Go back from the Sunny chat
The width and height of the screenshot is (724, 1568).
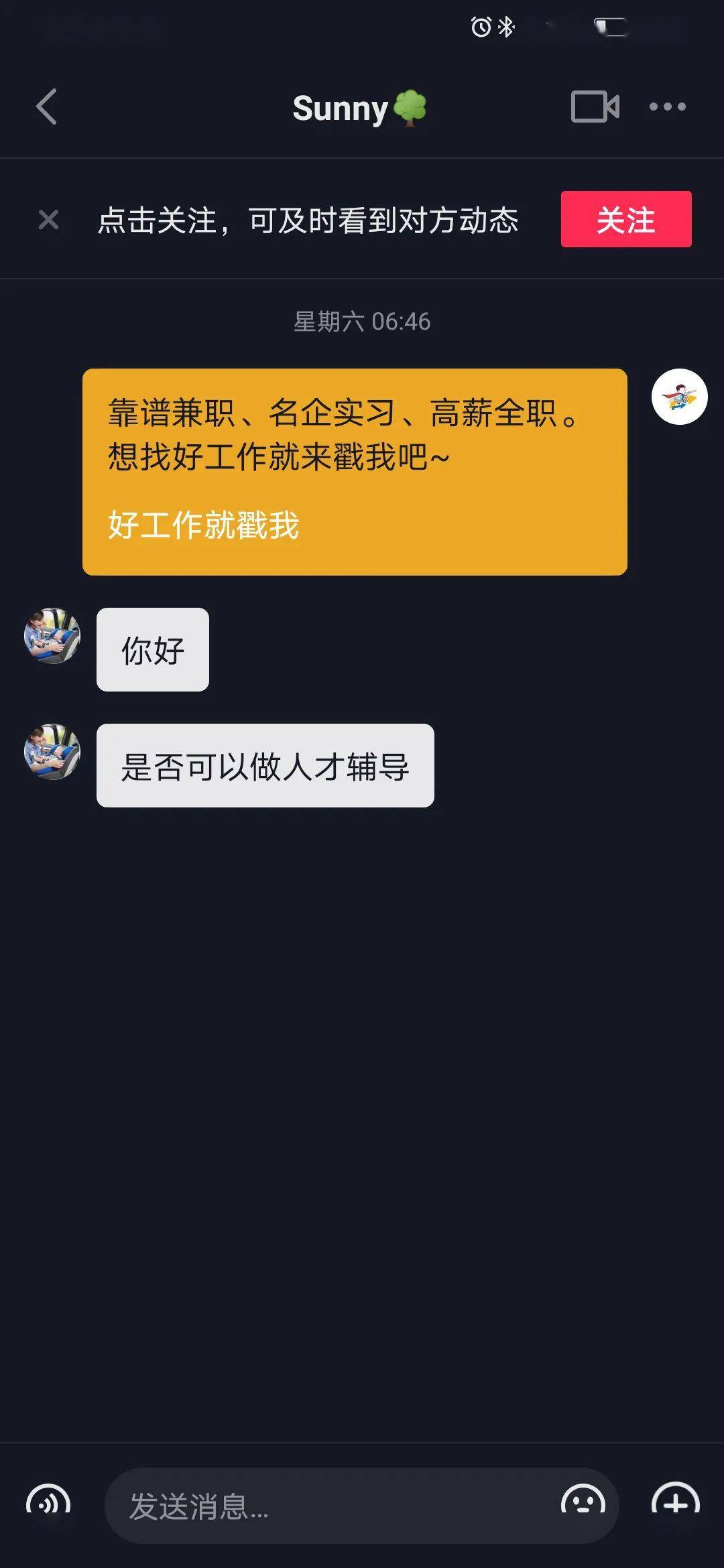(x=46, y=107)
